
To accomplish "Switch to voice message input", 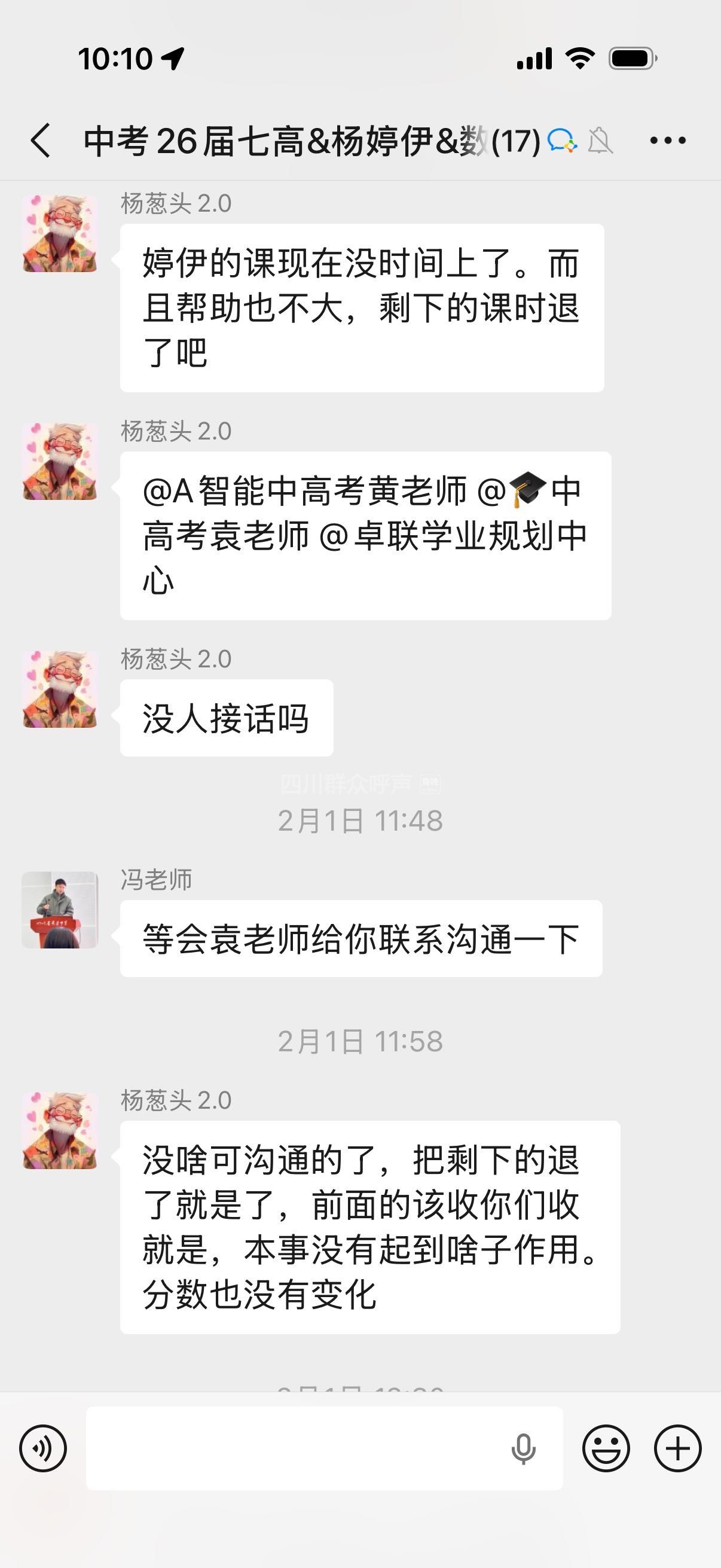I will click(42, 1448).
